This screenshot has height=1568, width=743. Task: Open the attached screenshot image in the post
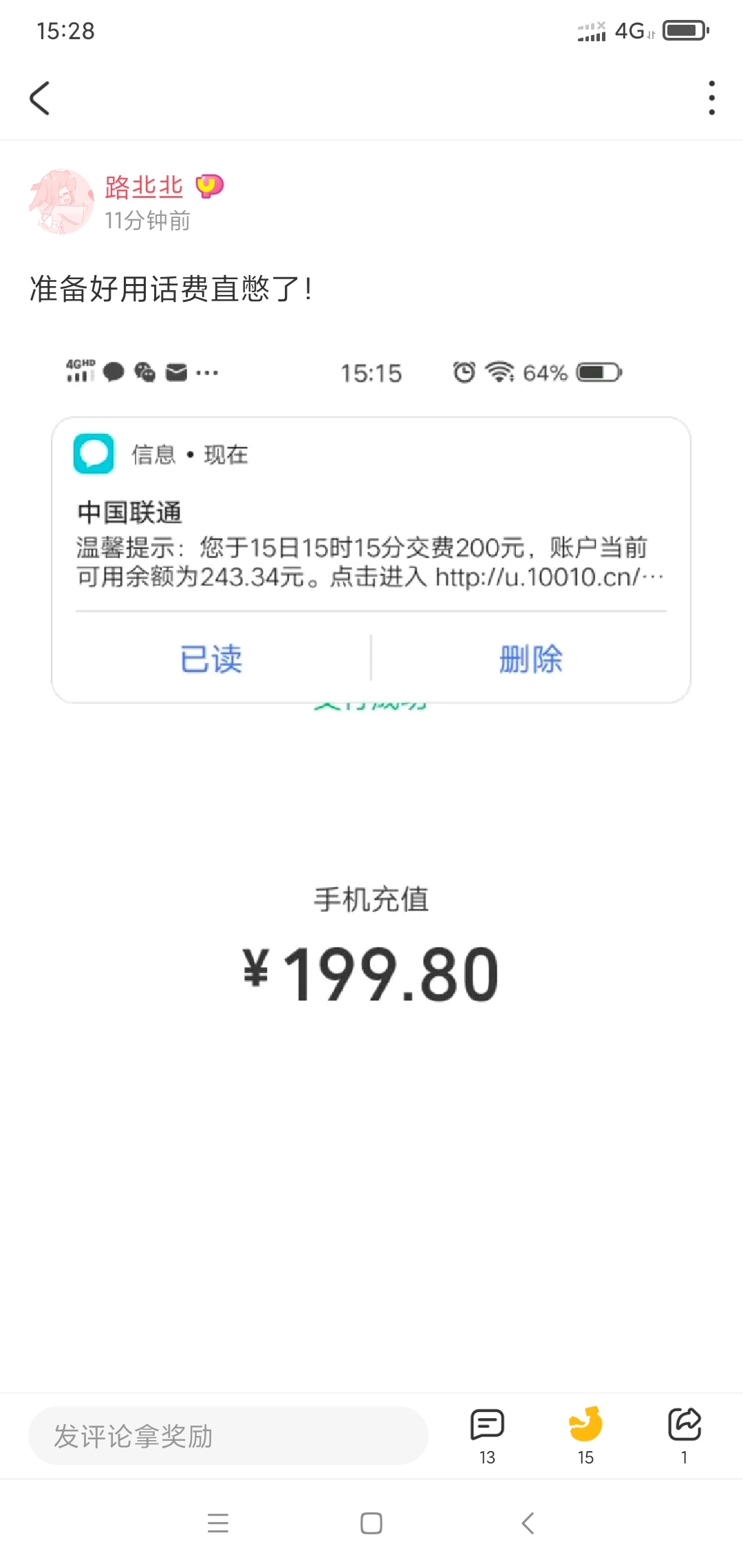[x=371, y=688]
